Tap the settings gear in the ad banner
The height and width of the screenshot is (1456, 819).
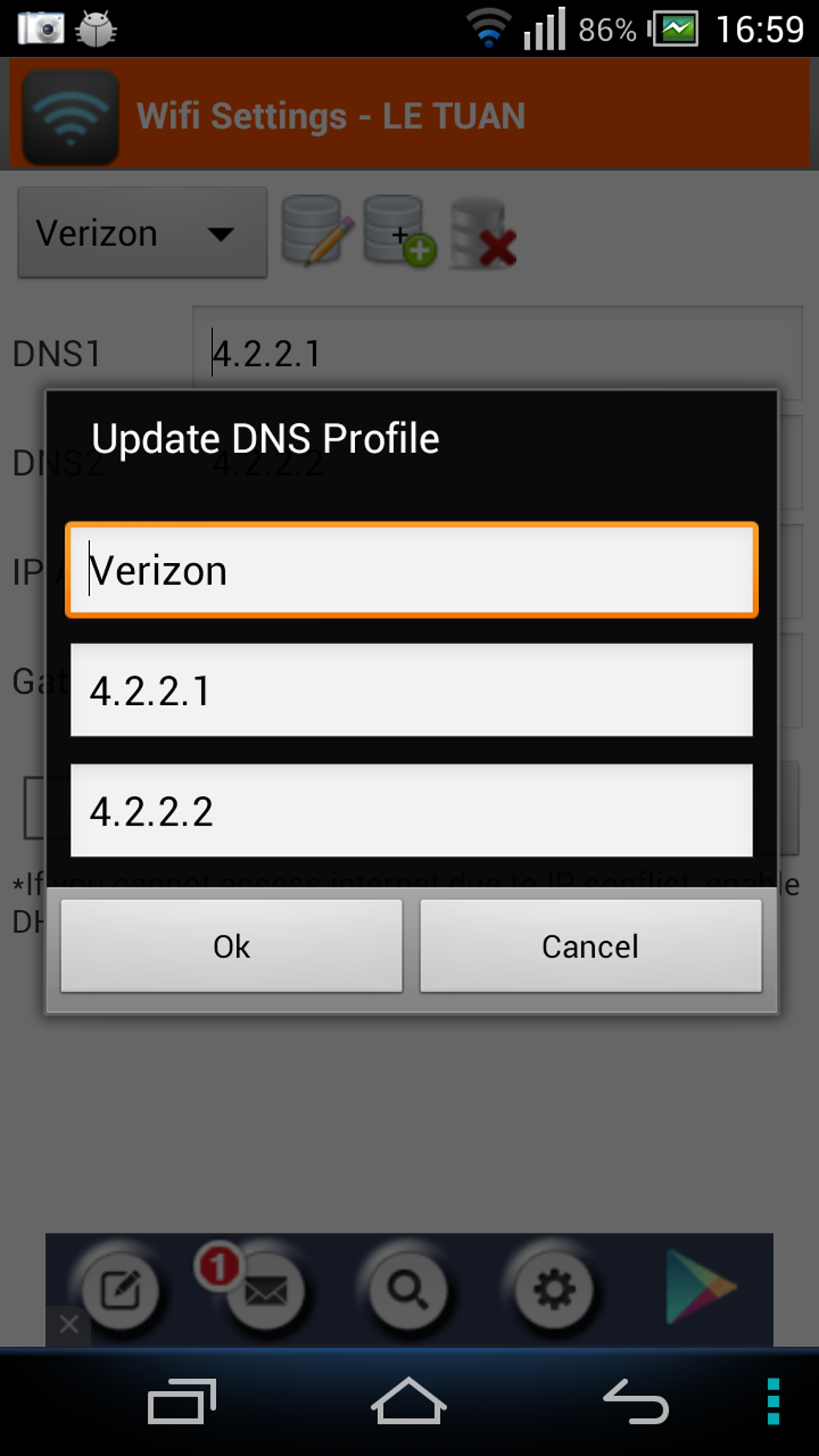[554, 1290]
